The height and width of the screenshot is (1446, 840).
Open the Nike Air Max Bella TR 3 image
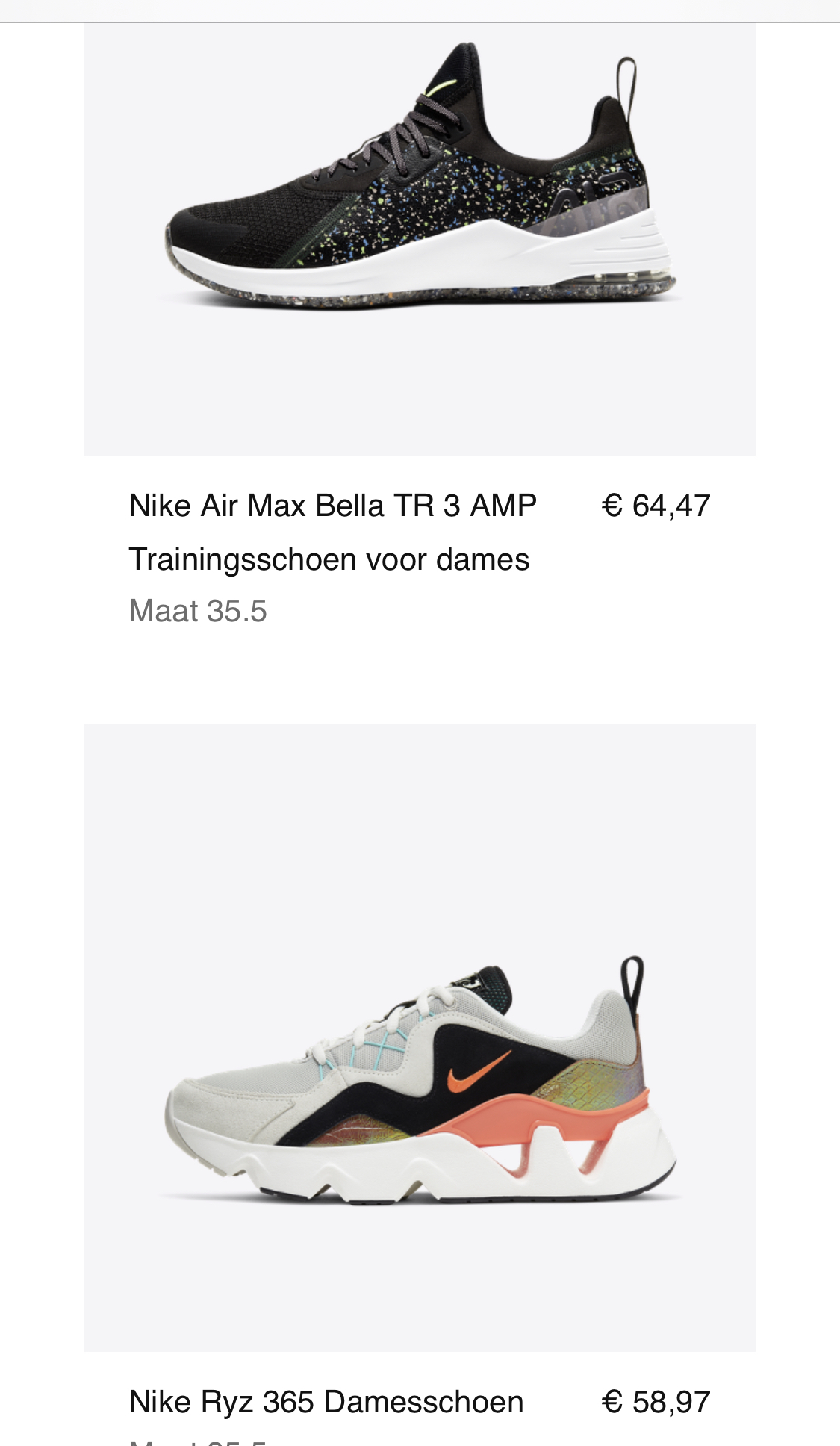click(x=420, y=239)
